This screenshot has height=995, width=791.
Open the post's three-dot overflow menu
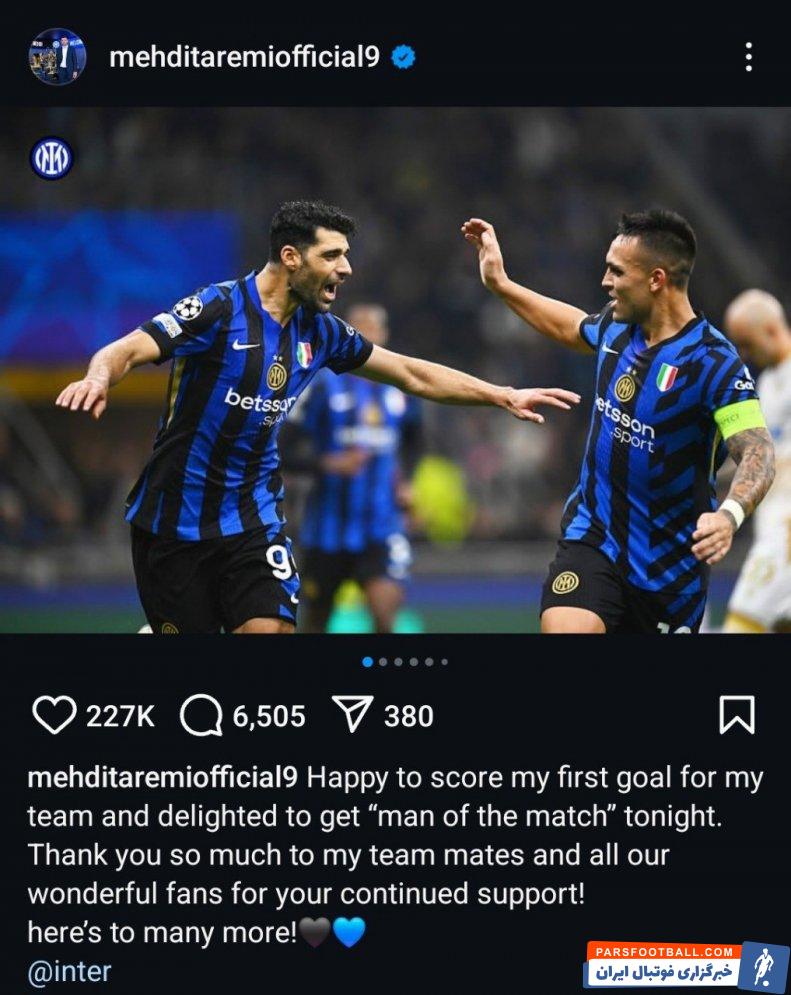748,57
